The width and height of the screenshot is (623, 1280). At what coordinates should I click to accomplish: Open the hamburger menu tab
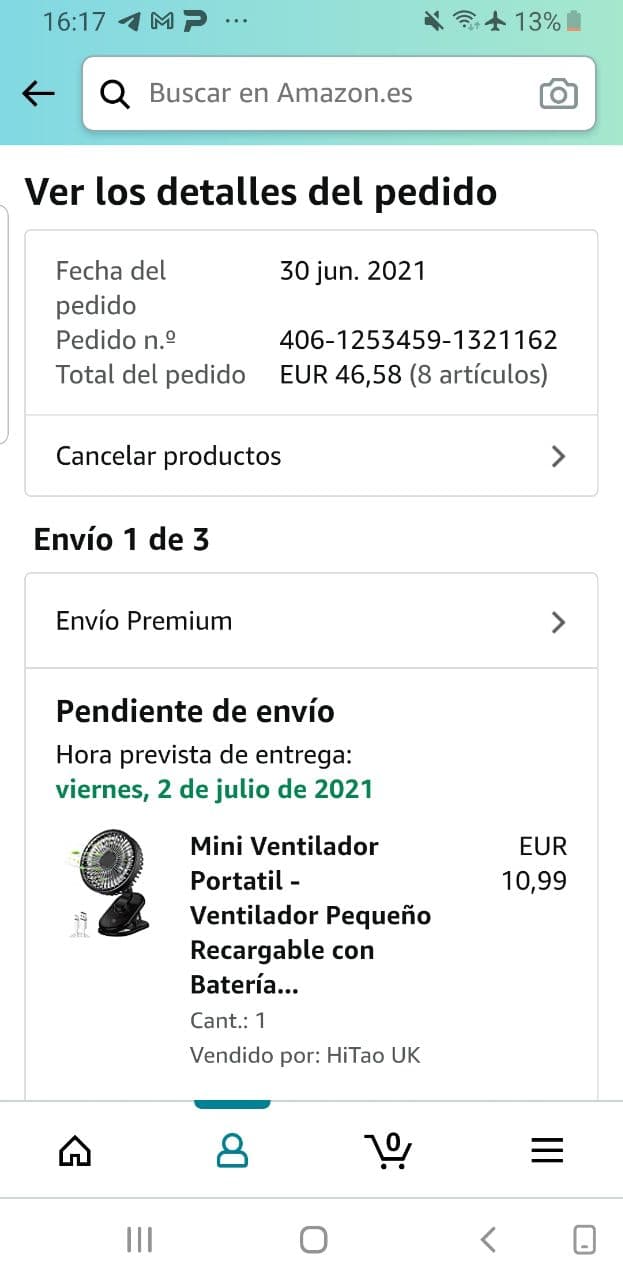coord(546,1151)
